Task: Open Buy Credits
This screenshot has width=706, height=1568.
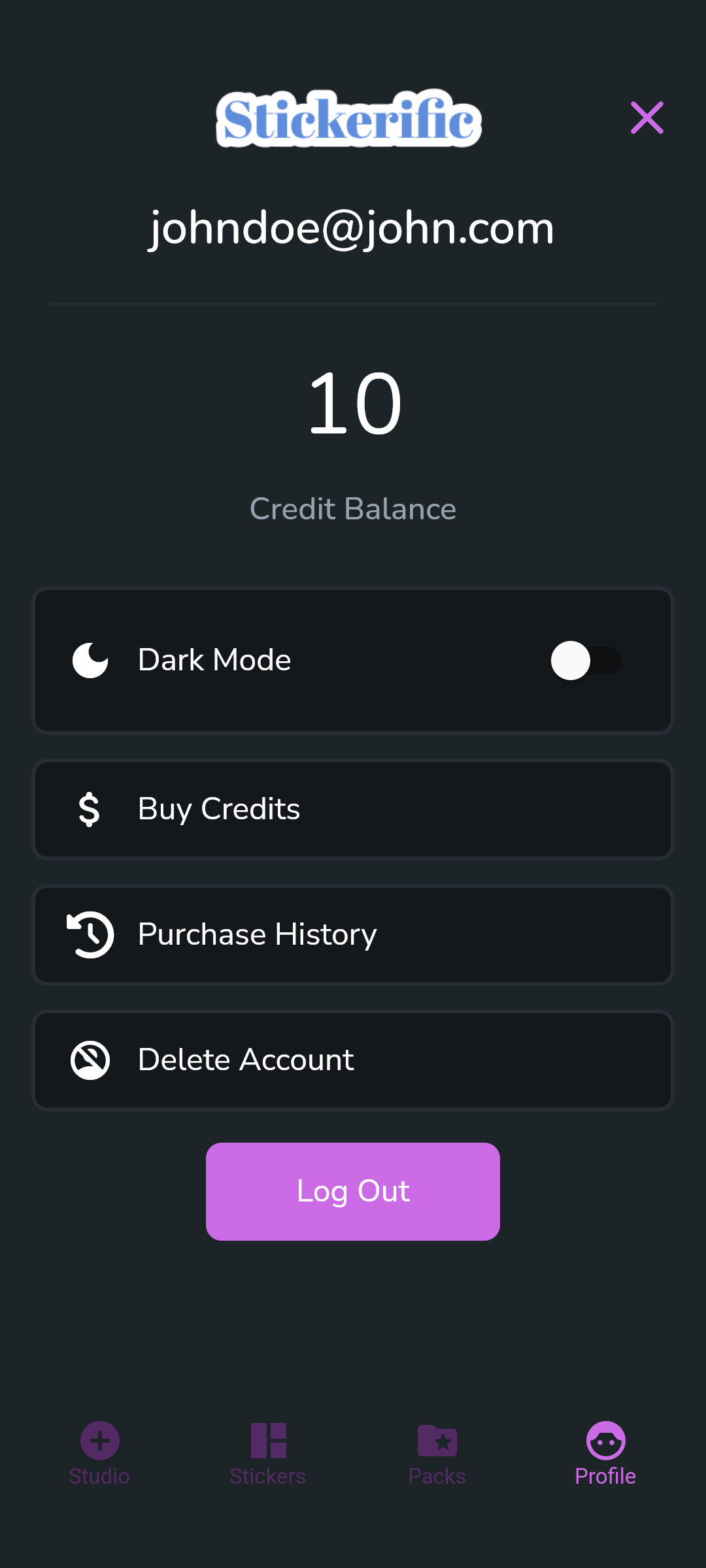Action: click(353, 809)
